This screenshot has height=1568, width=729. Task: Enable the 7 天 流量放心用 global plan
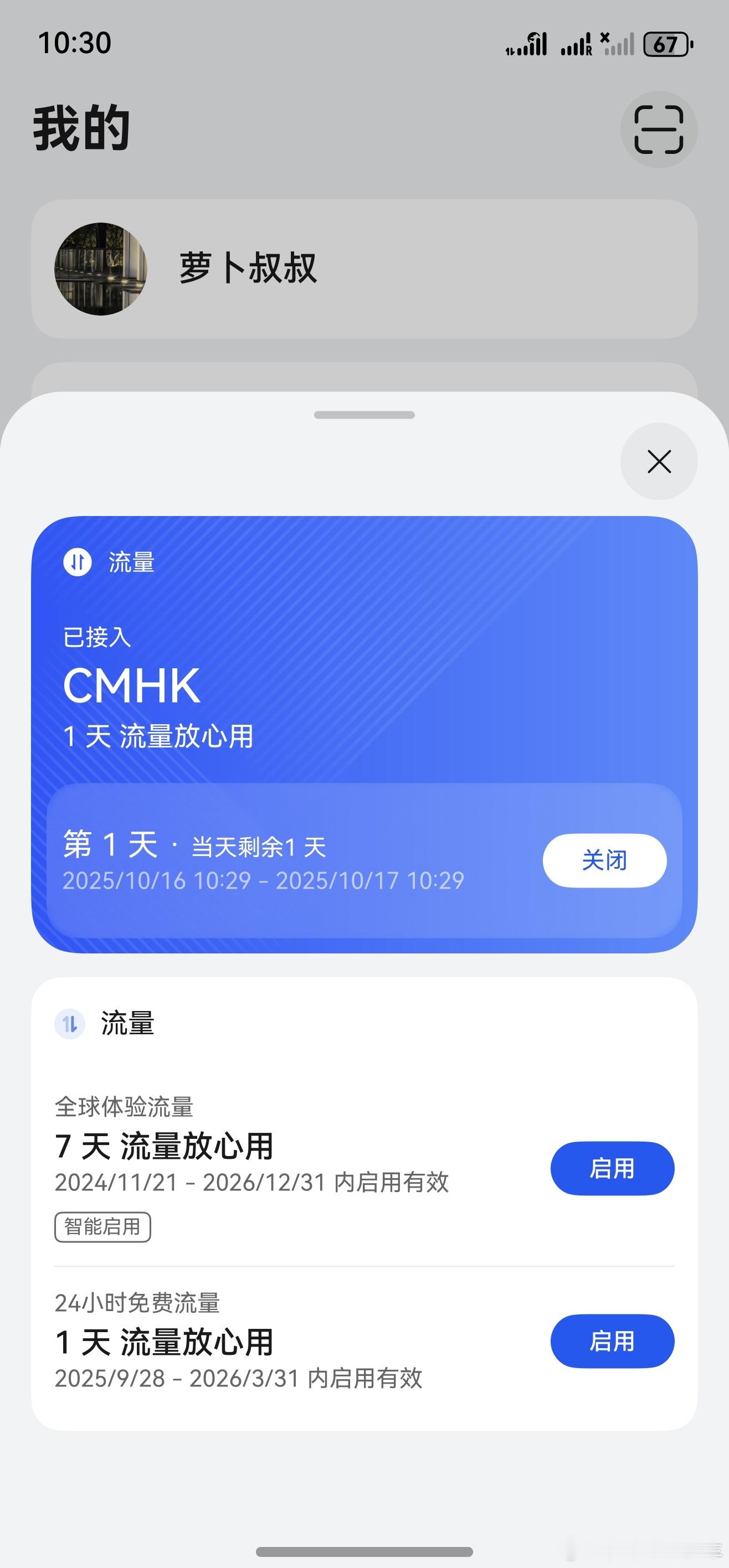pos(612,1168)
